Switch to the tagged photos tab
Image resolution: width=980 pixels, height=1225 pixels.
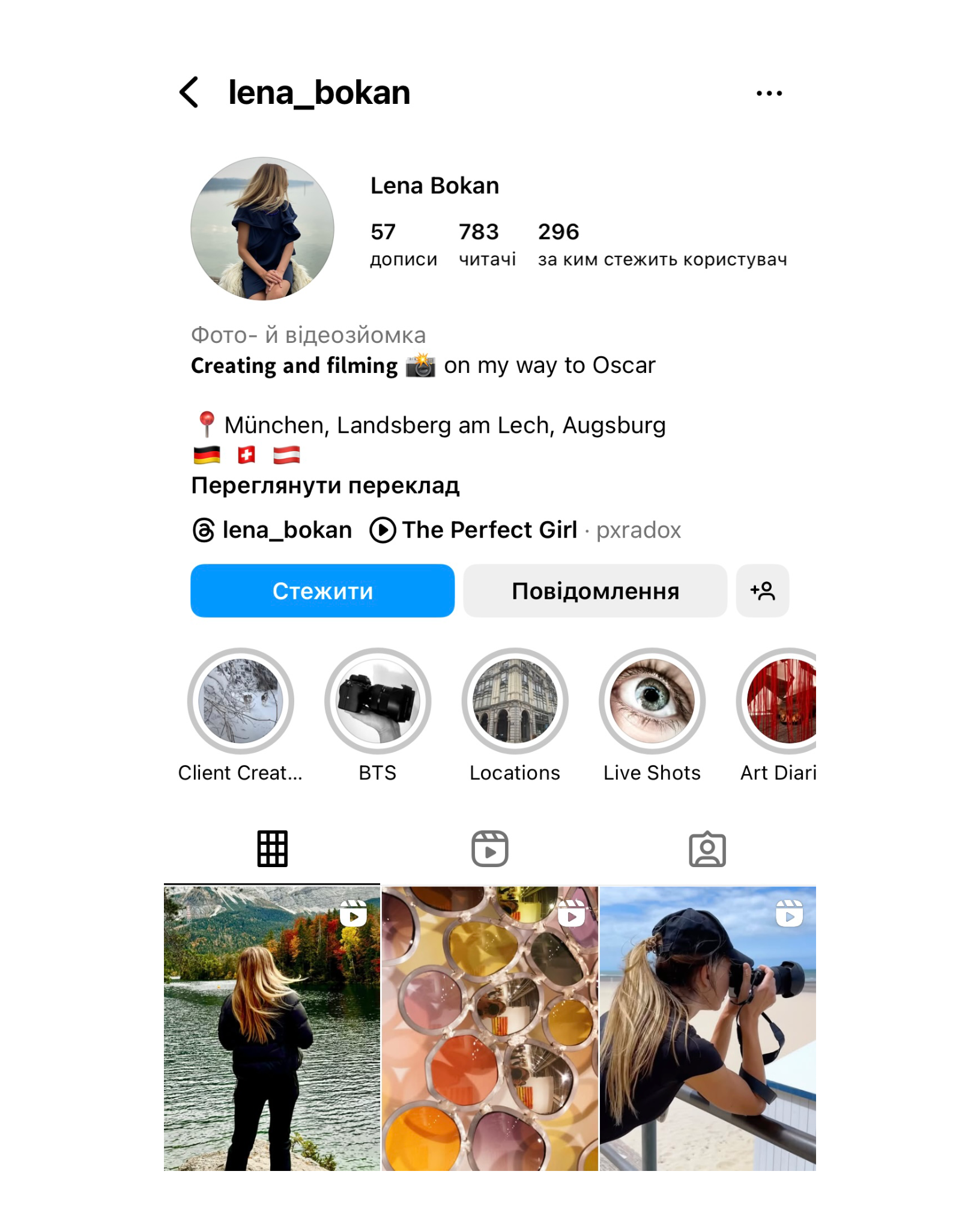pyautogui.click(x=707, y=848)
